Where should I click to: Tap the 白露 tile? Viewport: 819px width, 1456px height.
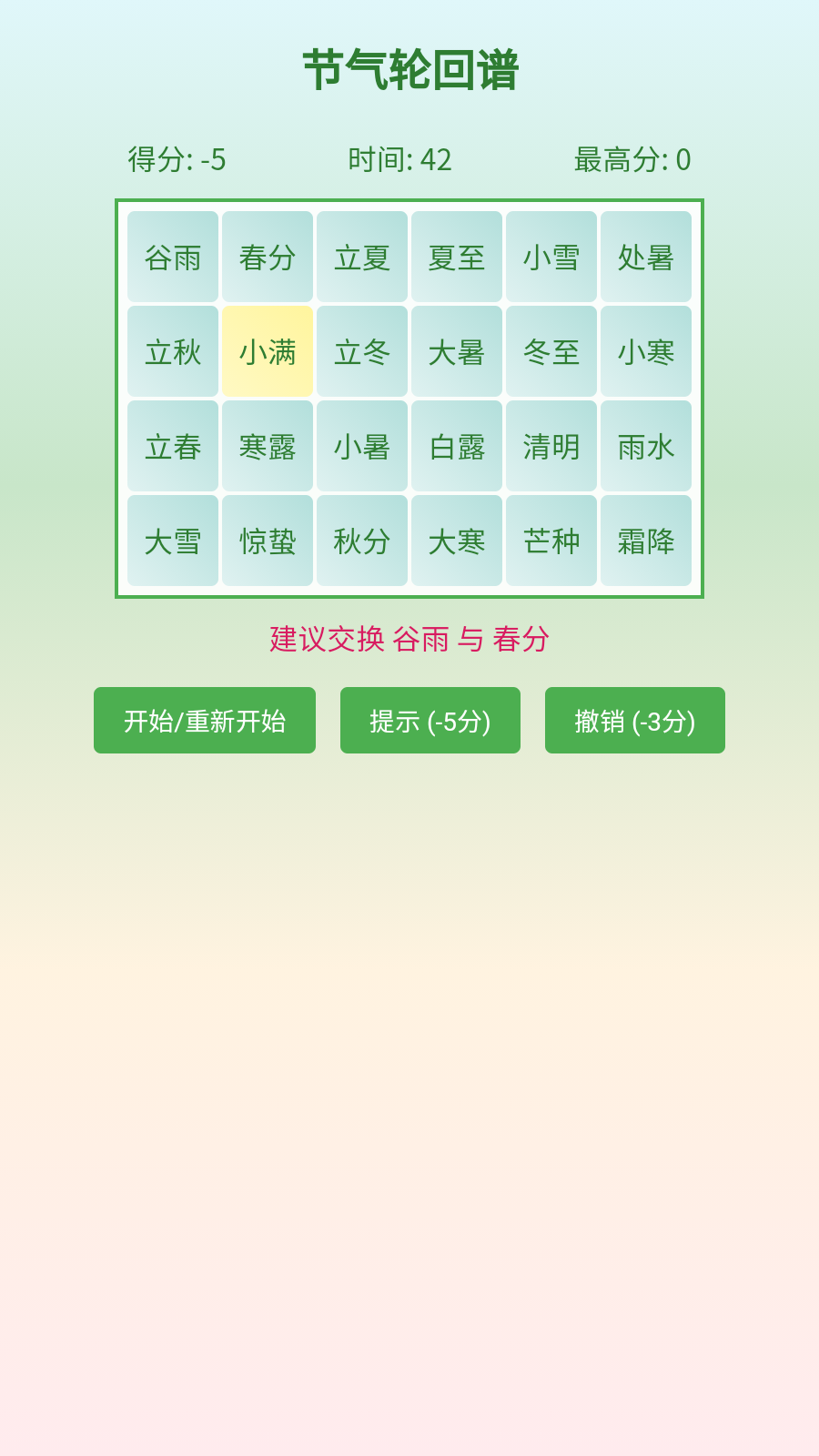pos(457,446)
